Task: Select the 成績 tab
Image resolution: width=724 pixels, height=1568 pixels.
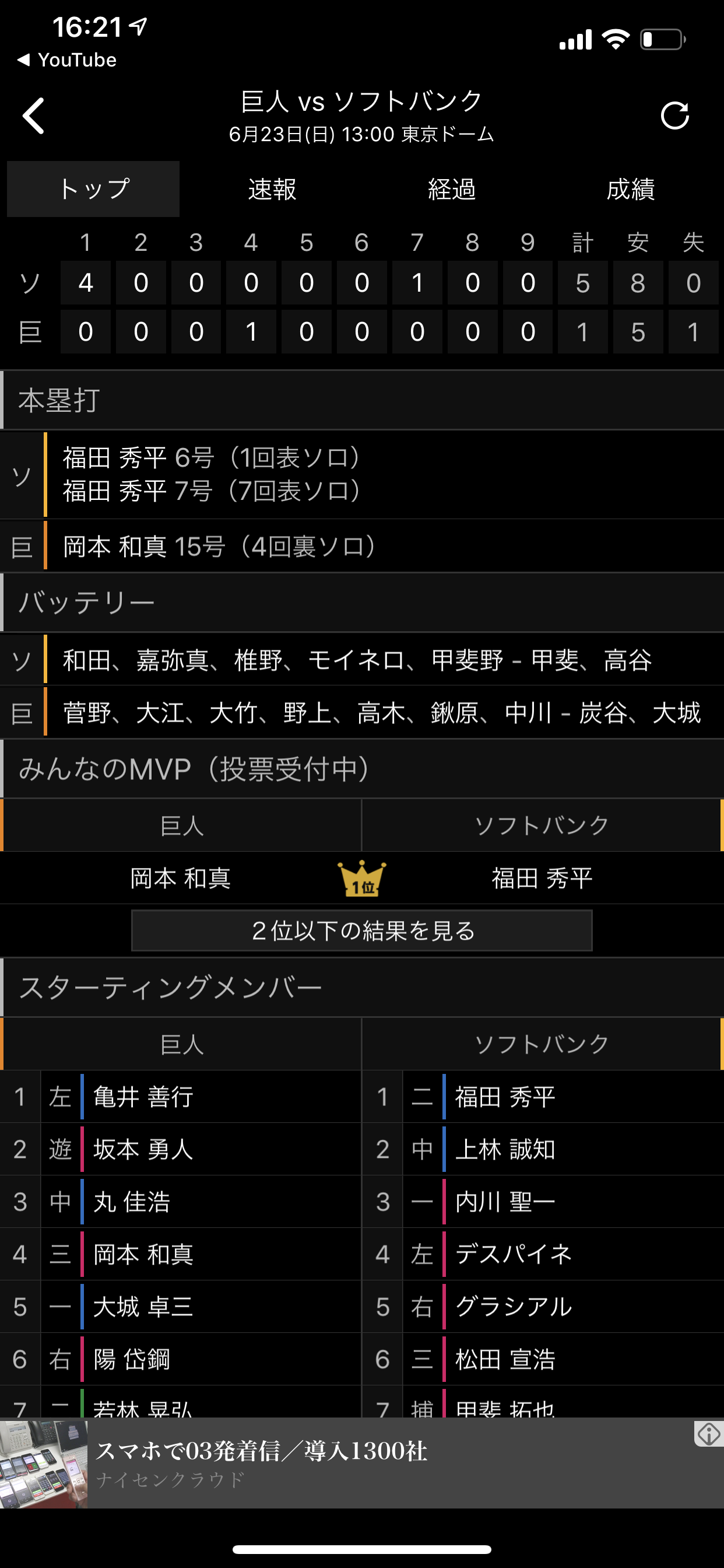Action: click(x=630, y=190)
